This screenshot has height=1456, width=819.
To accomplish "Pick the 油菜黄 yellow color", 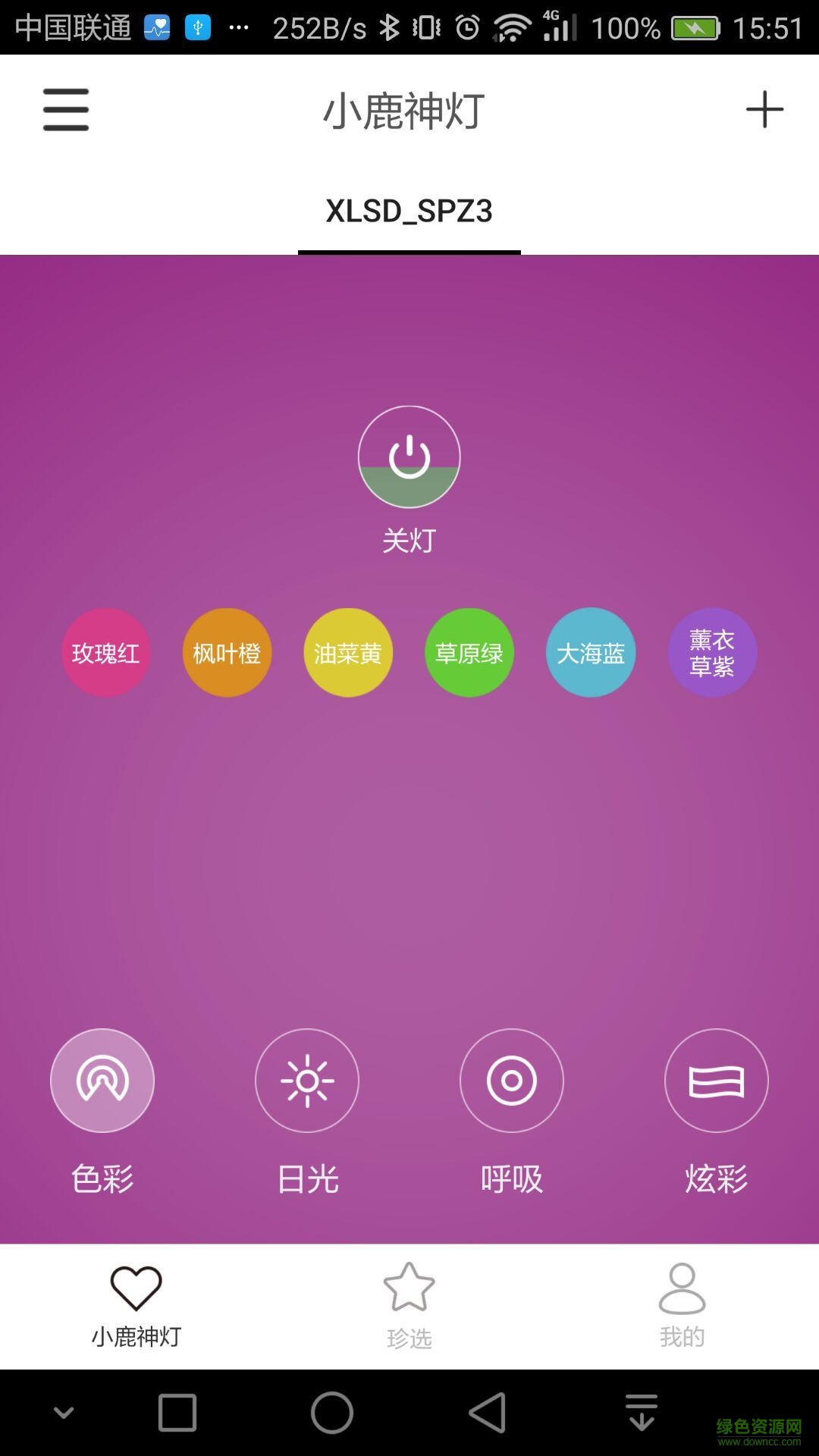I will point(348,653).
